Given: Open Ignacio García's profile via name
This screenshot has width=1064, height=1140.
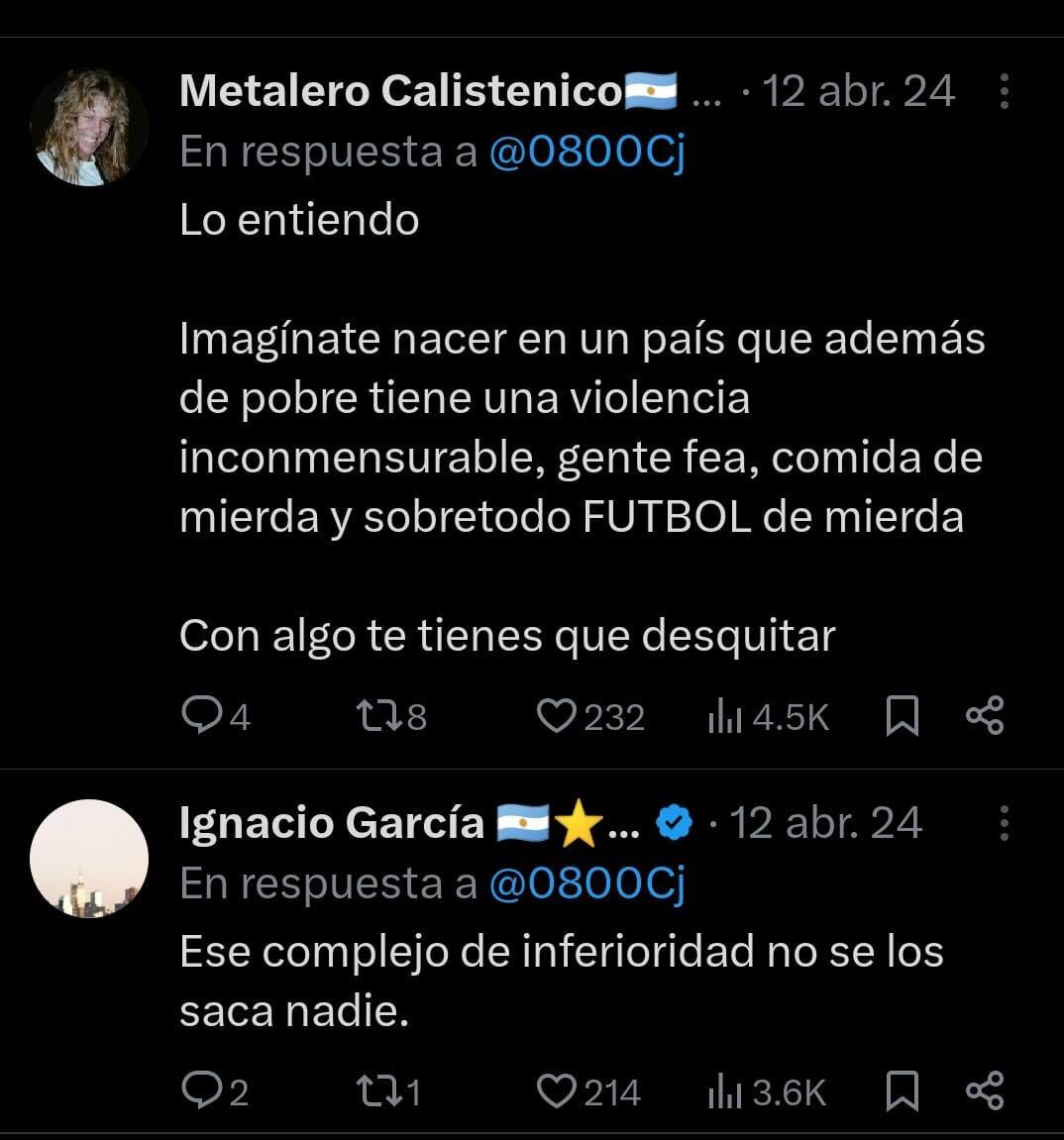Looking at the screenshot, I should (x=332, y=822).
